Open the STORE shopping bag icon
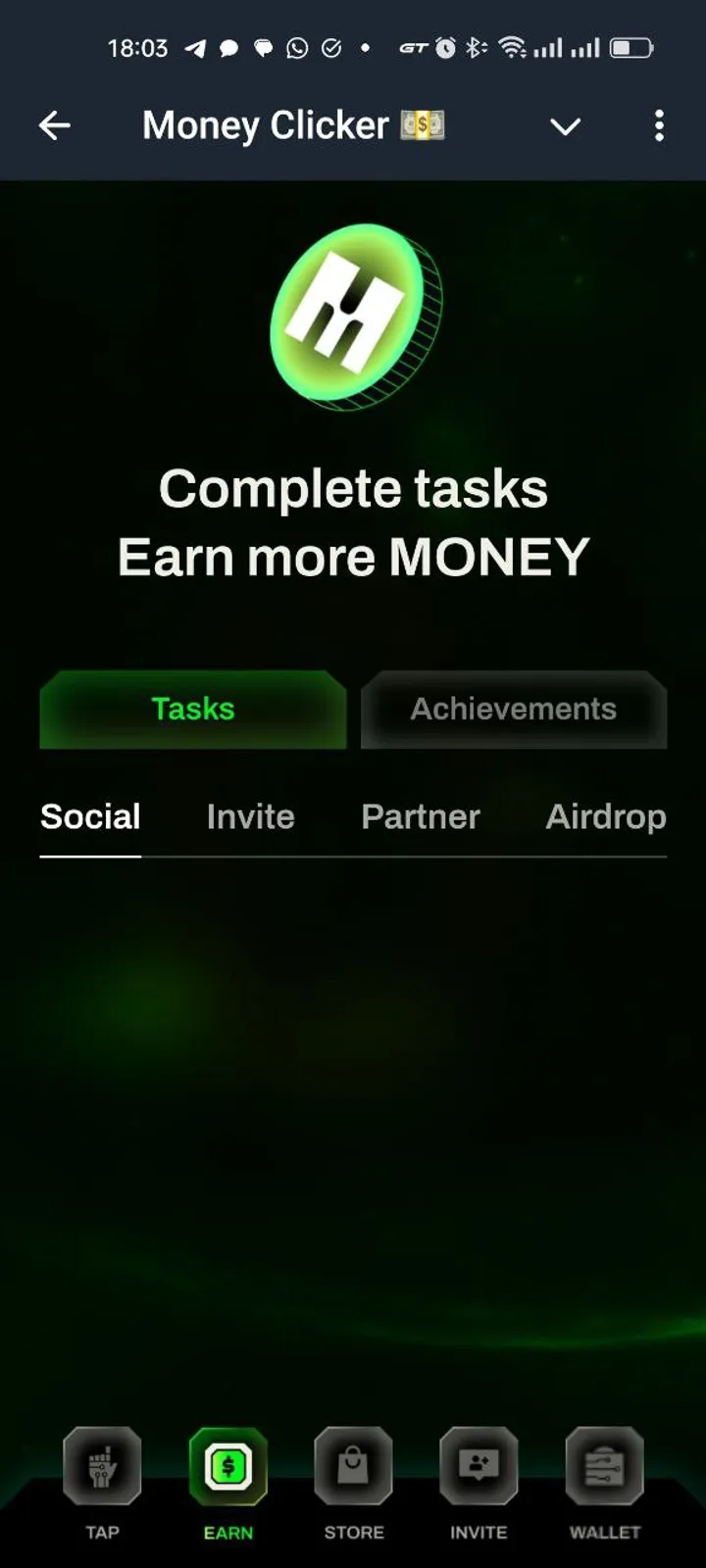 point(353,1466)
